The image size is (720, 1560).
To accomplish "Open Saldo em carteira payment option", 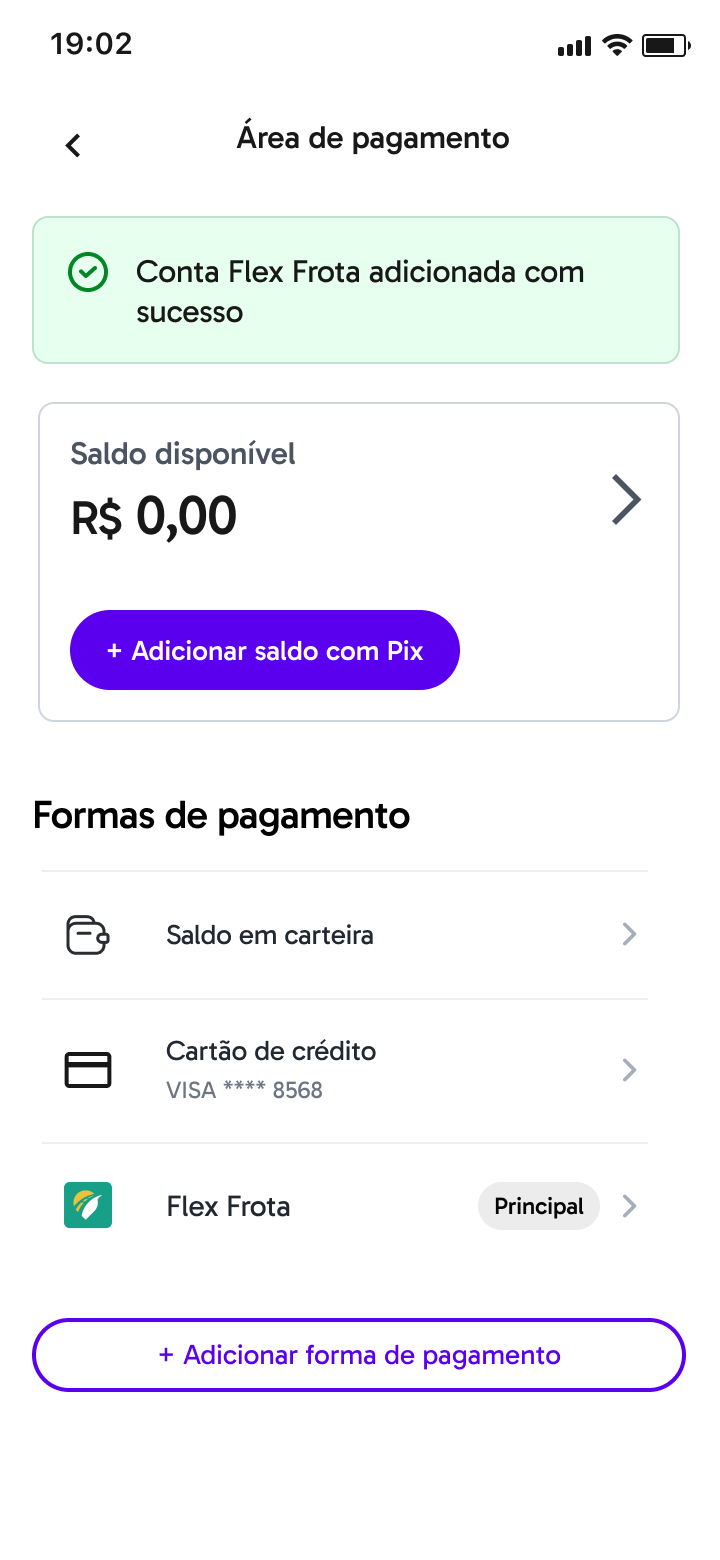I will click(345, 935).
